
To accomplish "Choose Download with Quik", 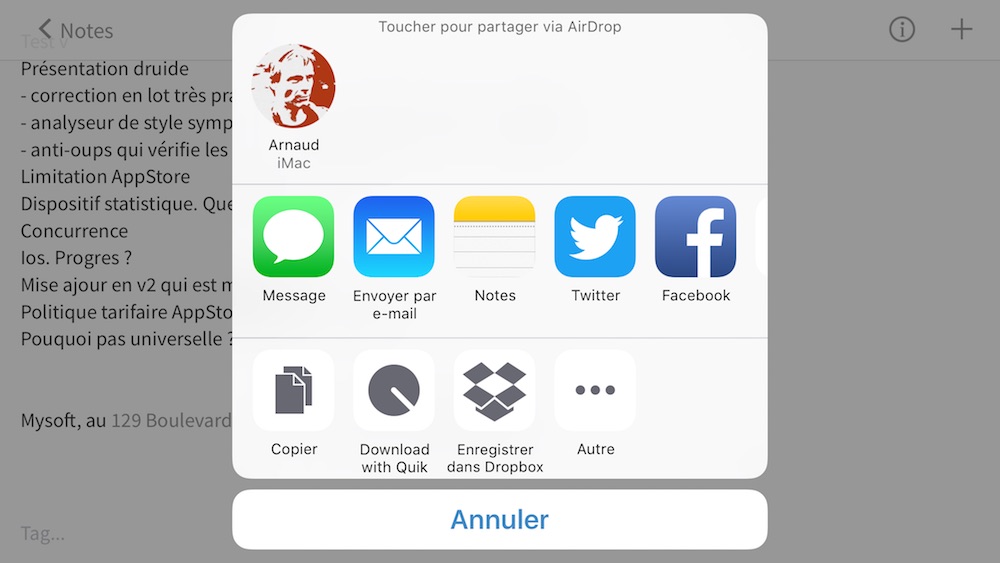I will [x=394, y=390].
